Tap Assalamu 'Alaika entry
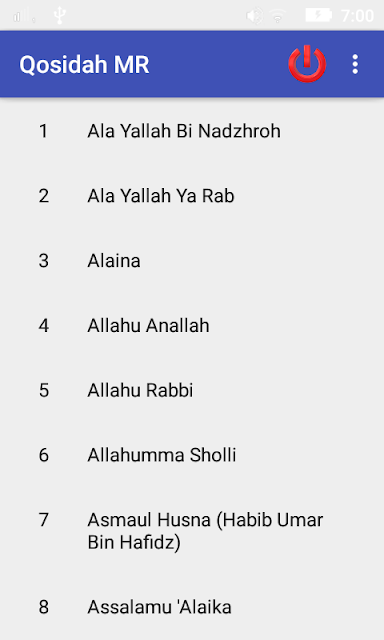Screen dimensions: 384x640 tap(192, 607)
